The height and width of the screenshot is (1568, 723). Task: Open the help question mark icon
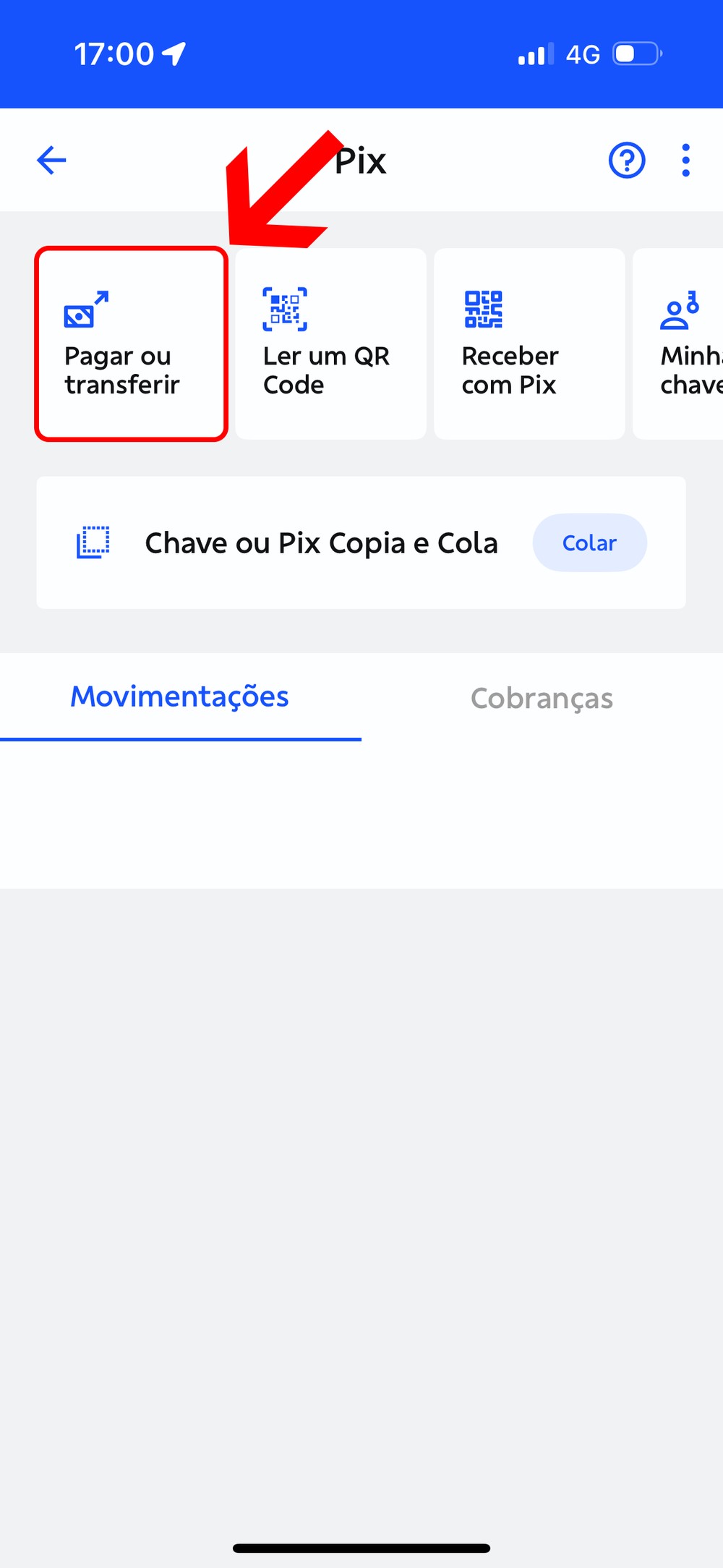click(626, 160)
